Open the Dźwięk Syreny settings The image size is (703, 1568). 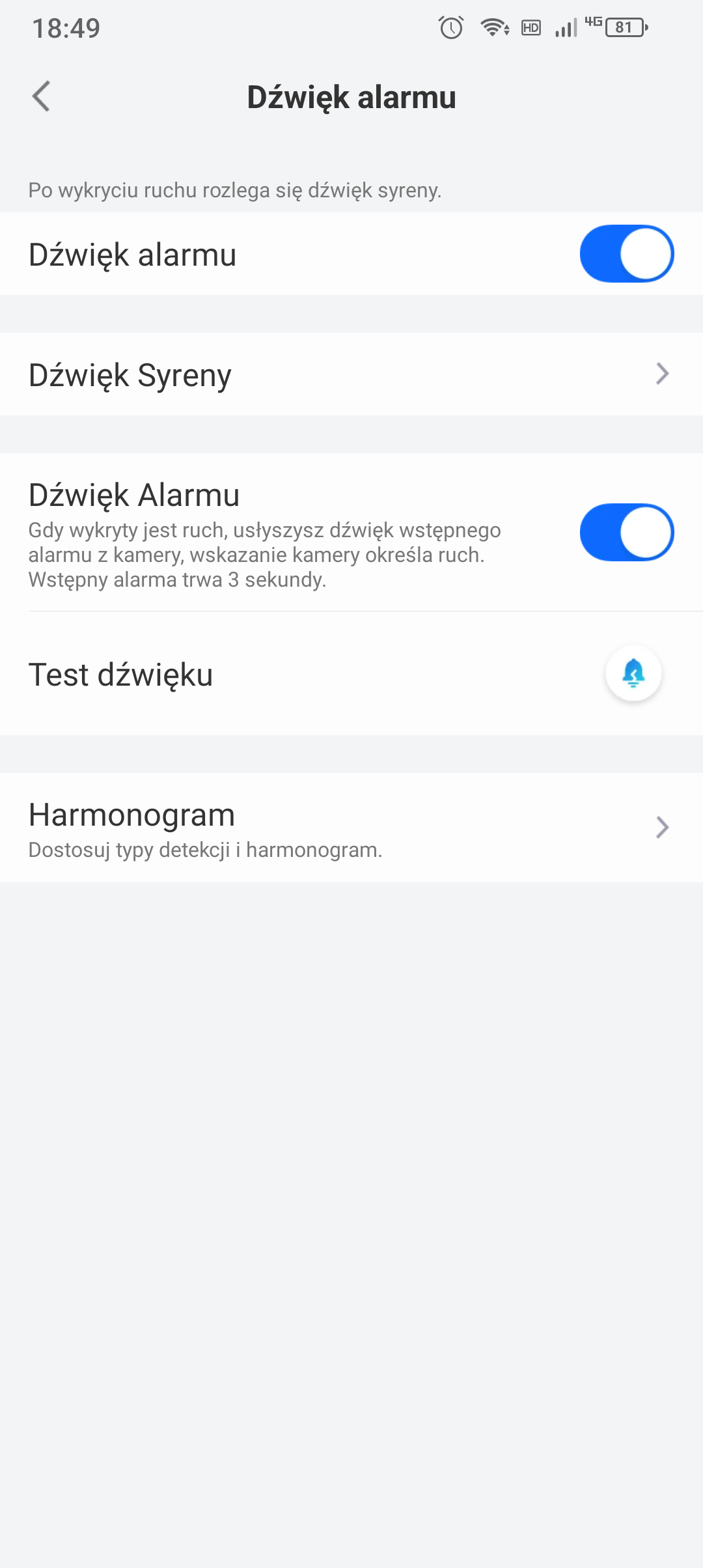351,374
